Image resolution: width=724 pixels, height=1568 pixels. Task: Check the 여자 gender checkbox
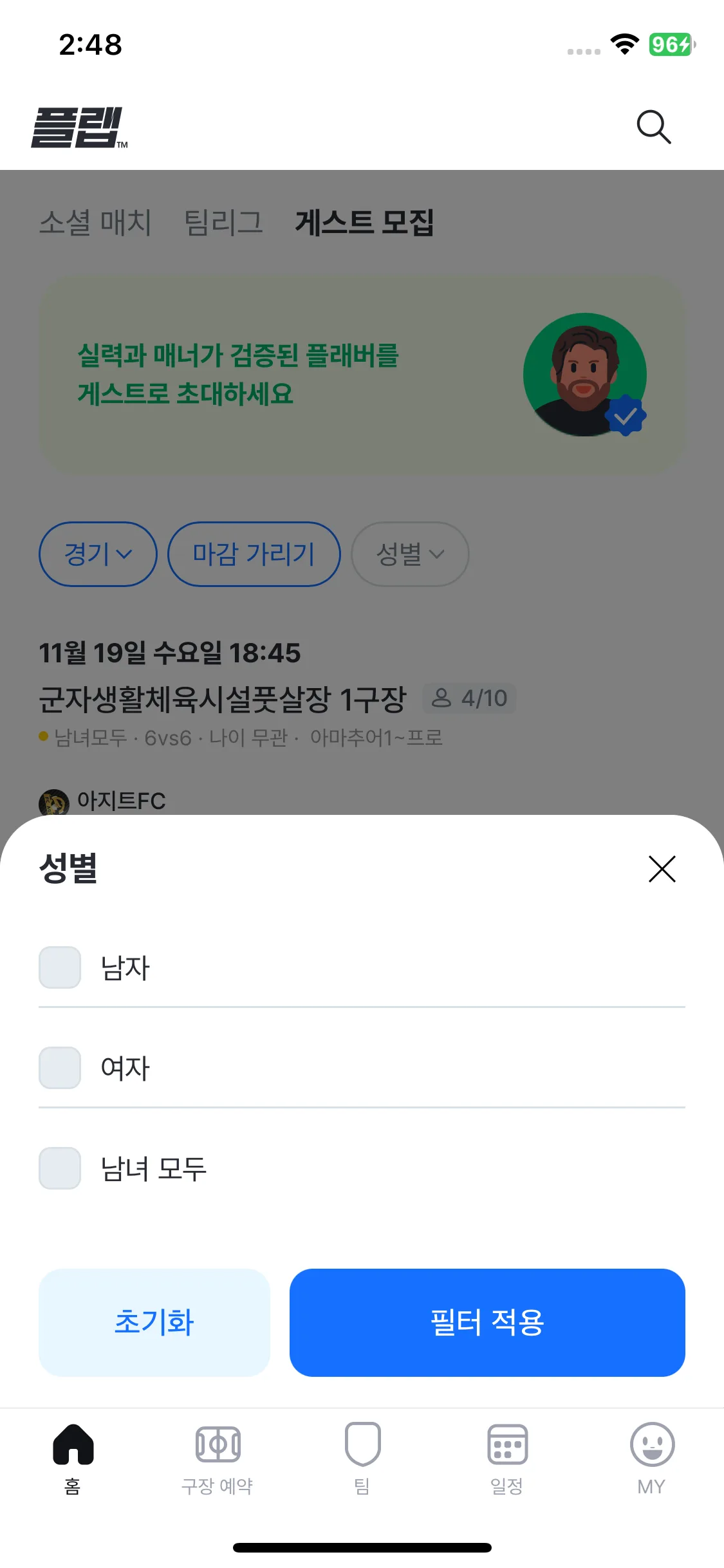point(59,1068)
